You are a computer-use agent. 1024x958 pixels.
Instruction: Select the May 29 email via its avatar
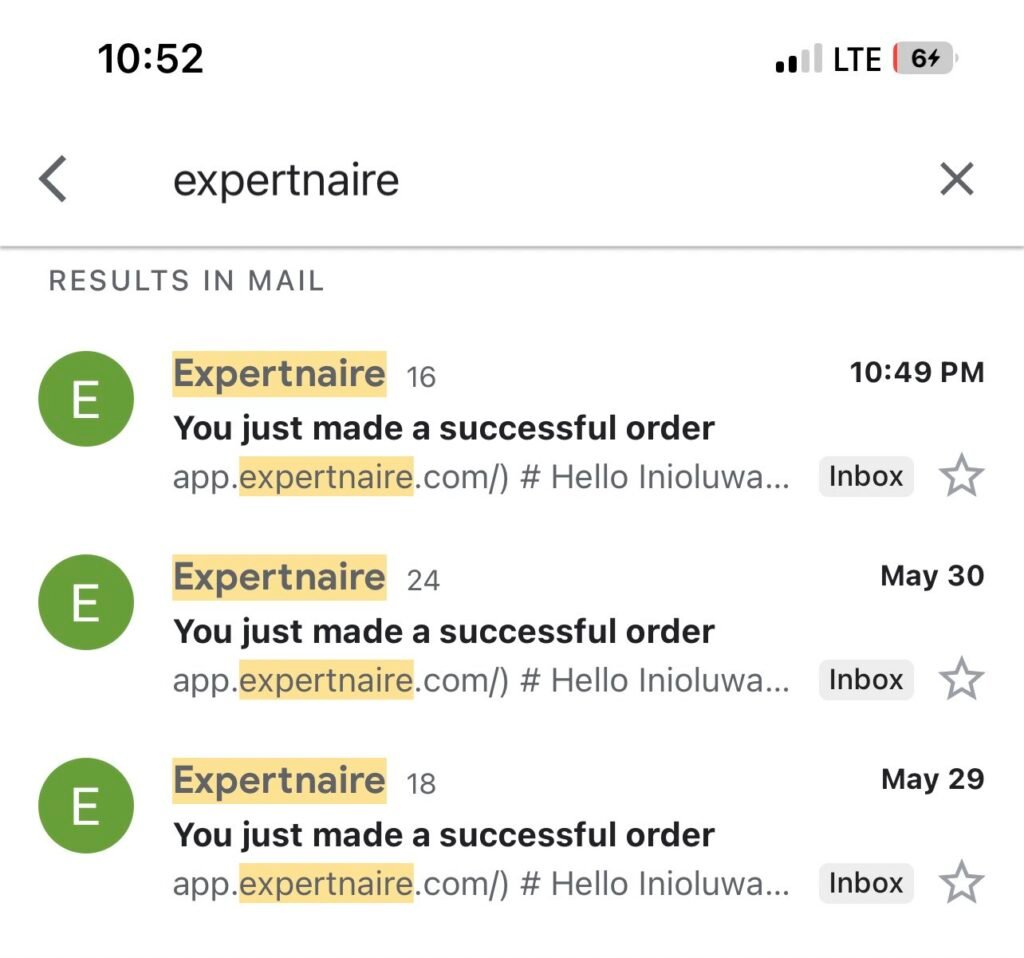[x=86, y=806]
